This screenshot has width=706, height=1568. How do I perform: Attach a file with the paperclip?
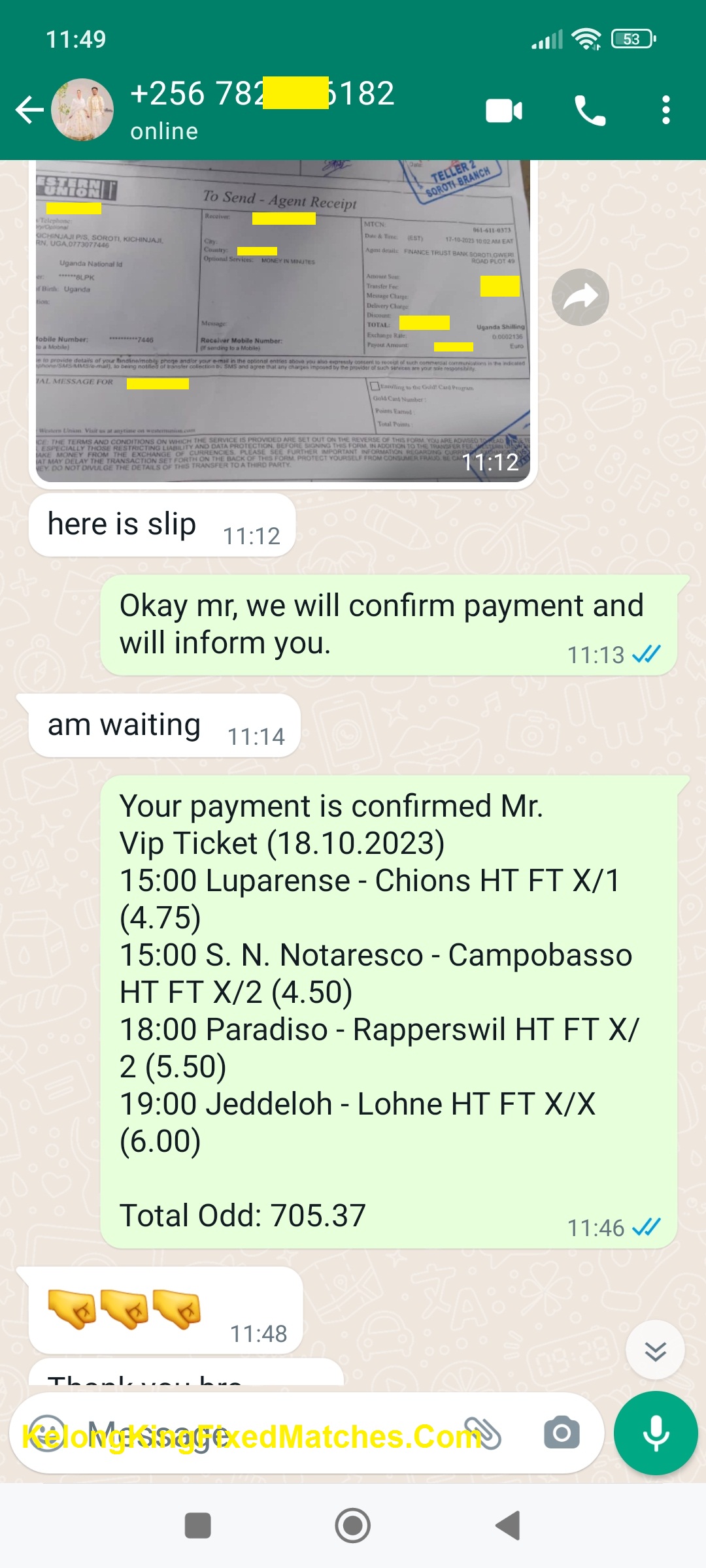(482, 1433)
